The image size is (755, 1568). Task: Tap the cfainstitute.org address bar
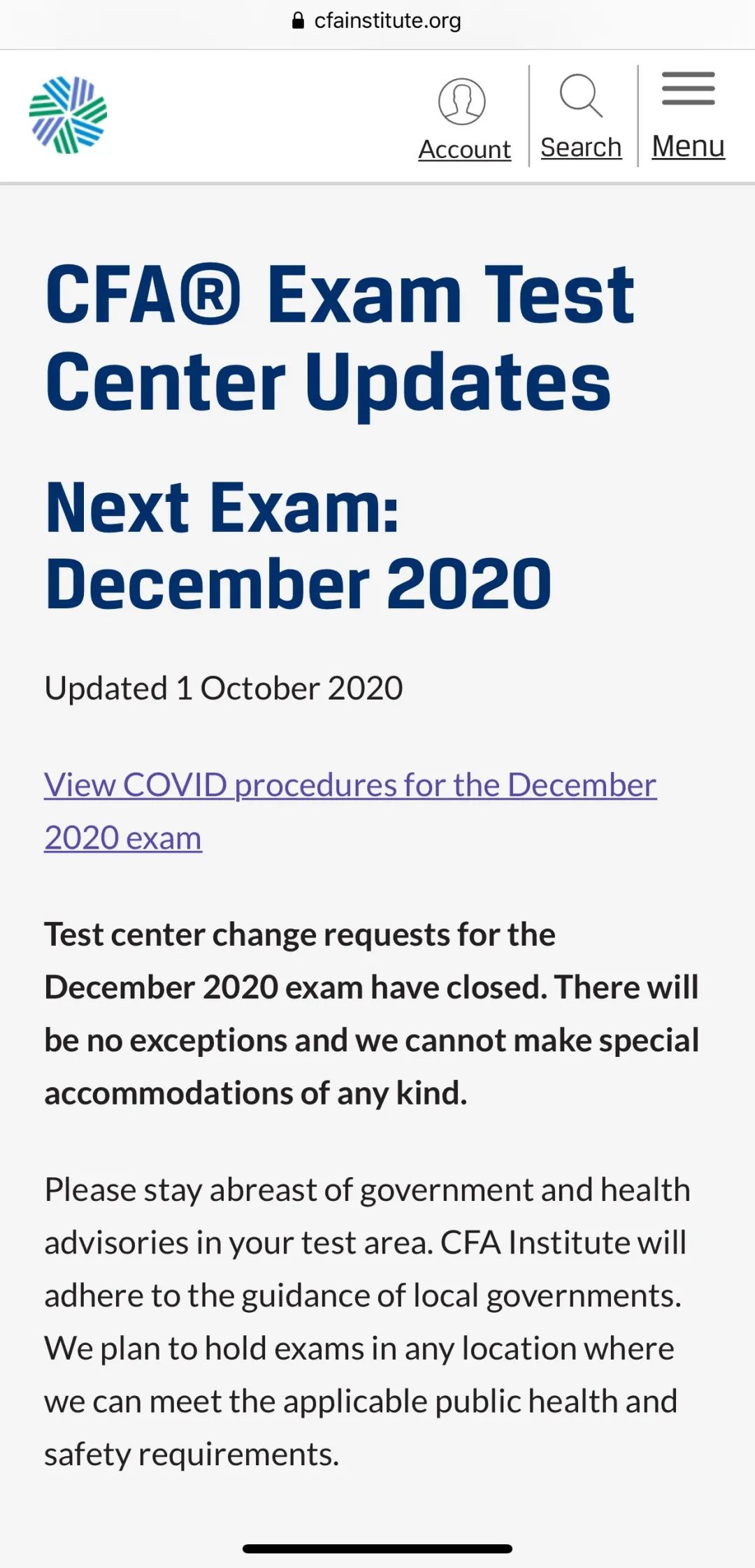(377, 21)
